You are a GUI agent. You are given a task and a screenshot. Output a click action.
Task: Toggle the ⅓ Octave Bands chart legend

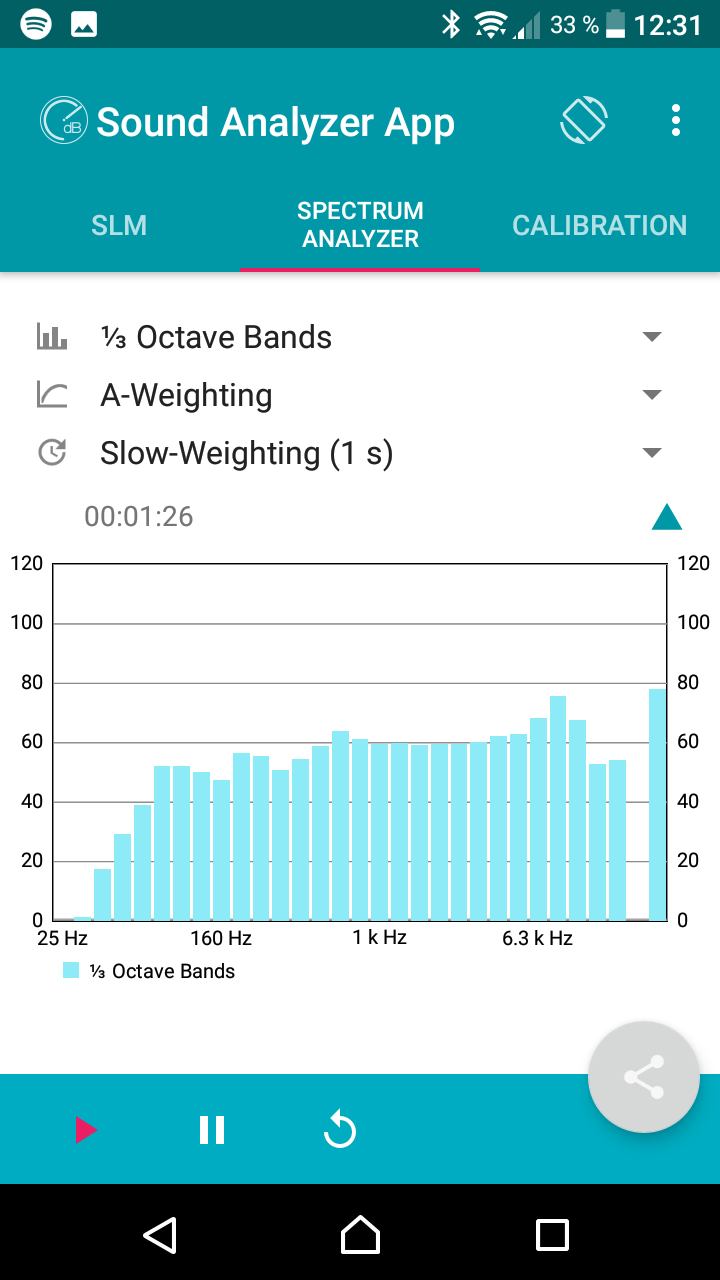point(149,971)
